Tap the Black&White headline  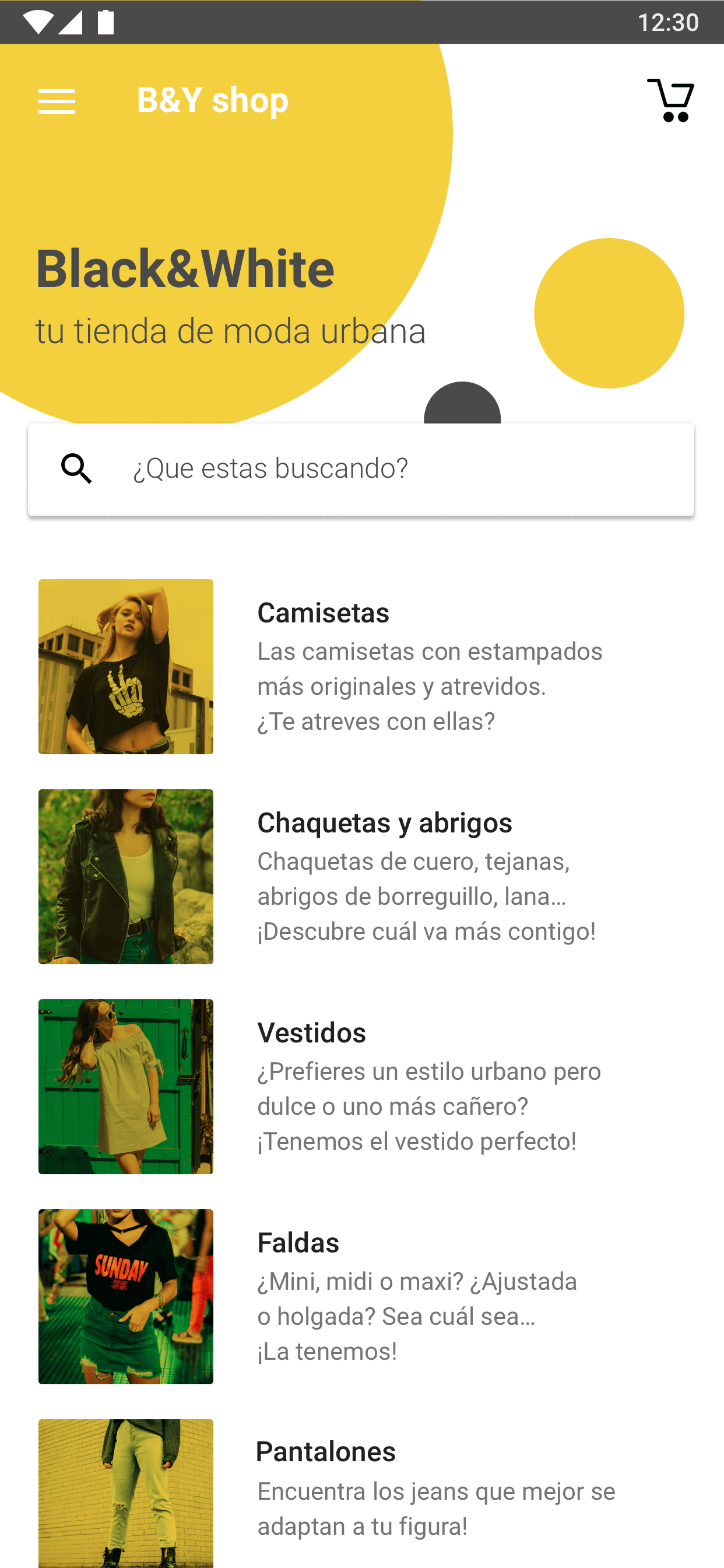(185, 269)
